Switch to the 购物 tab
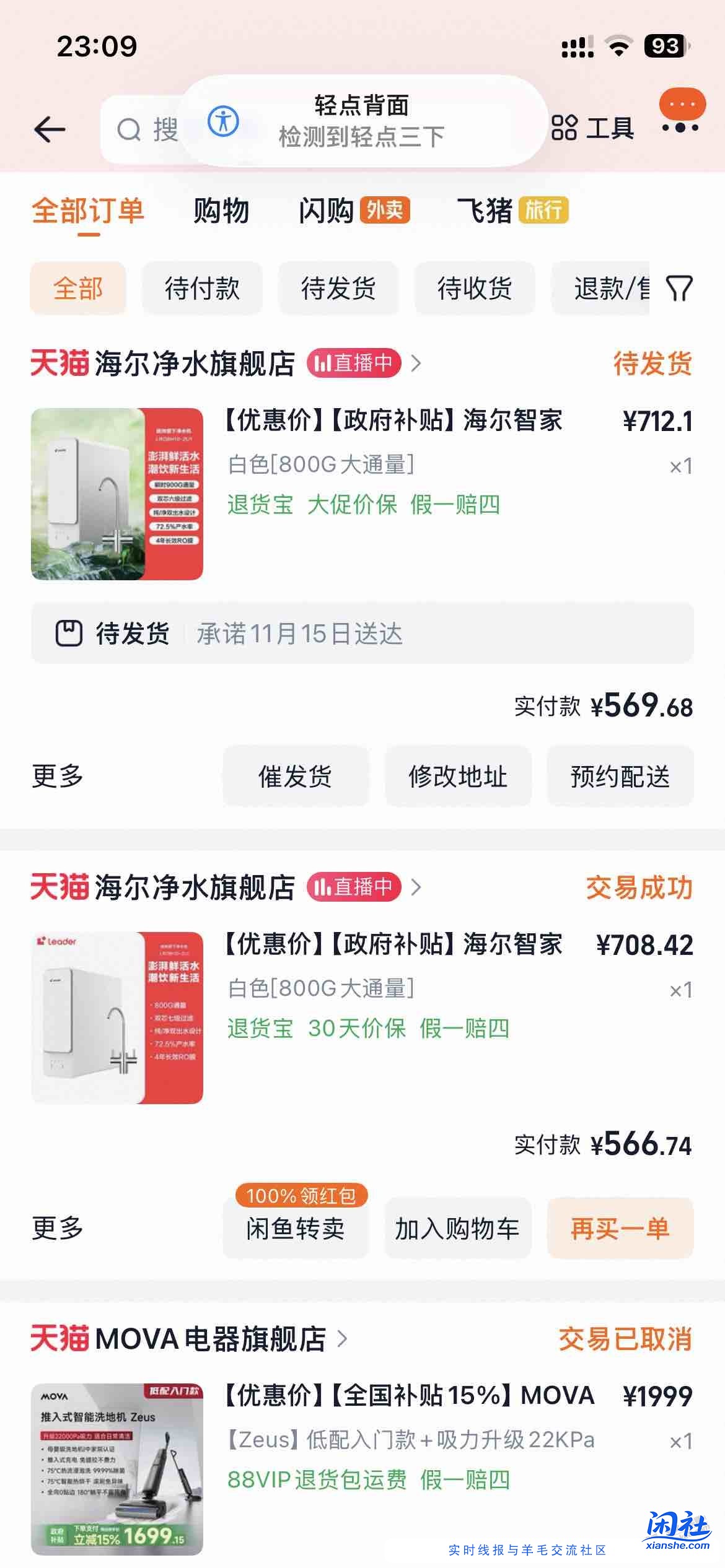Screen dimensions: 725x1568 221,212
